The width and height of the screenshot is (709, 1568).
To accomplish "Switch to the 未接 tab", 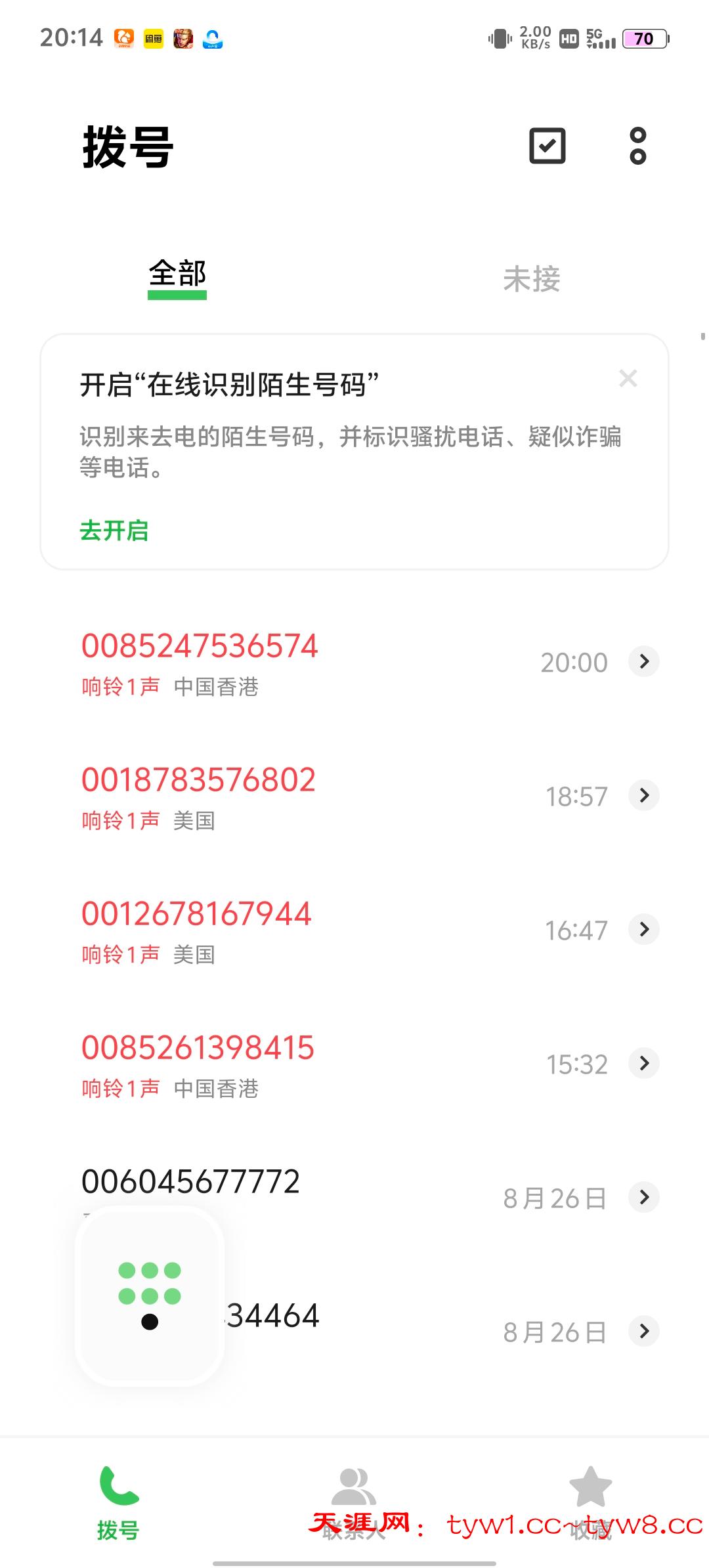I will tap(531, 279).
